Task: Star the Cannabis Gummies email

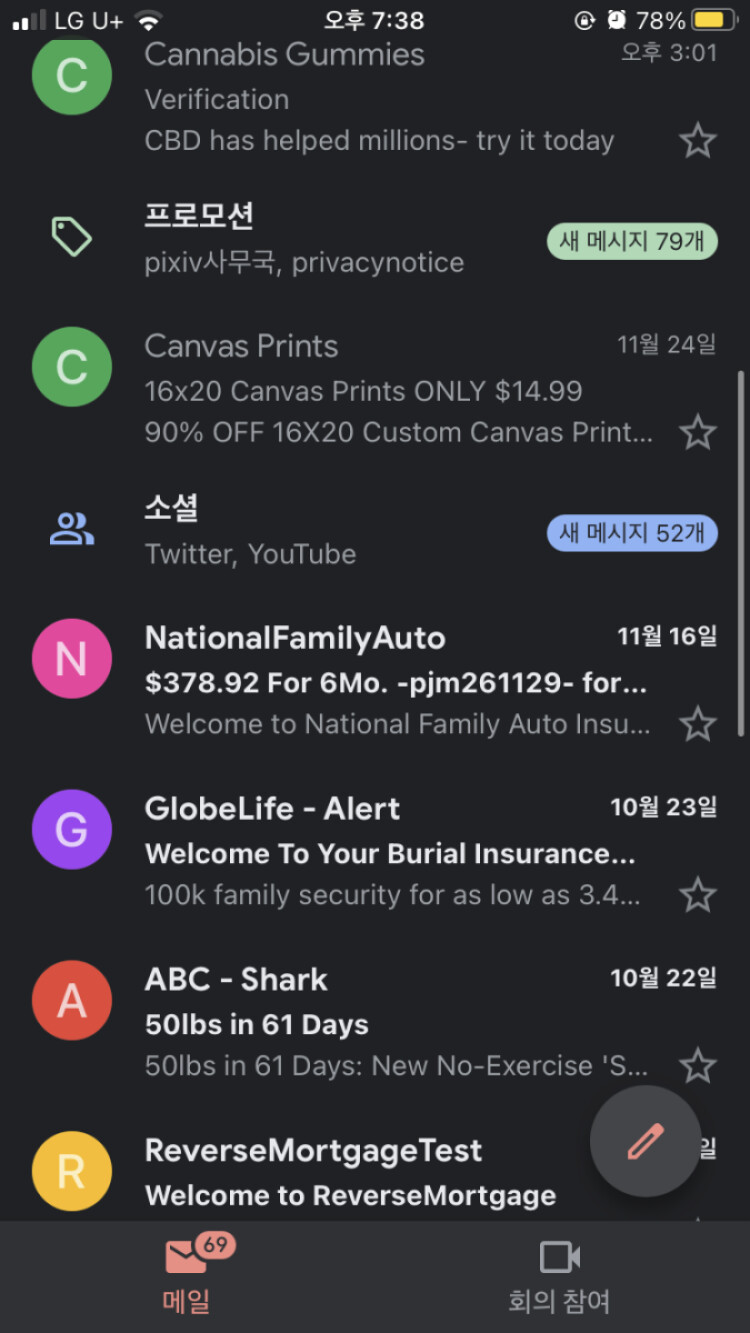Action: [x=698, y=141]
